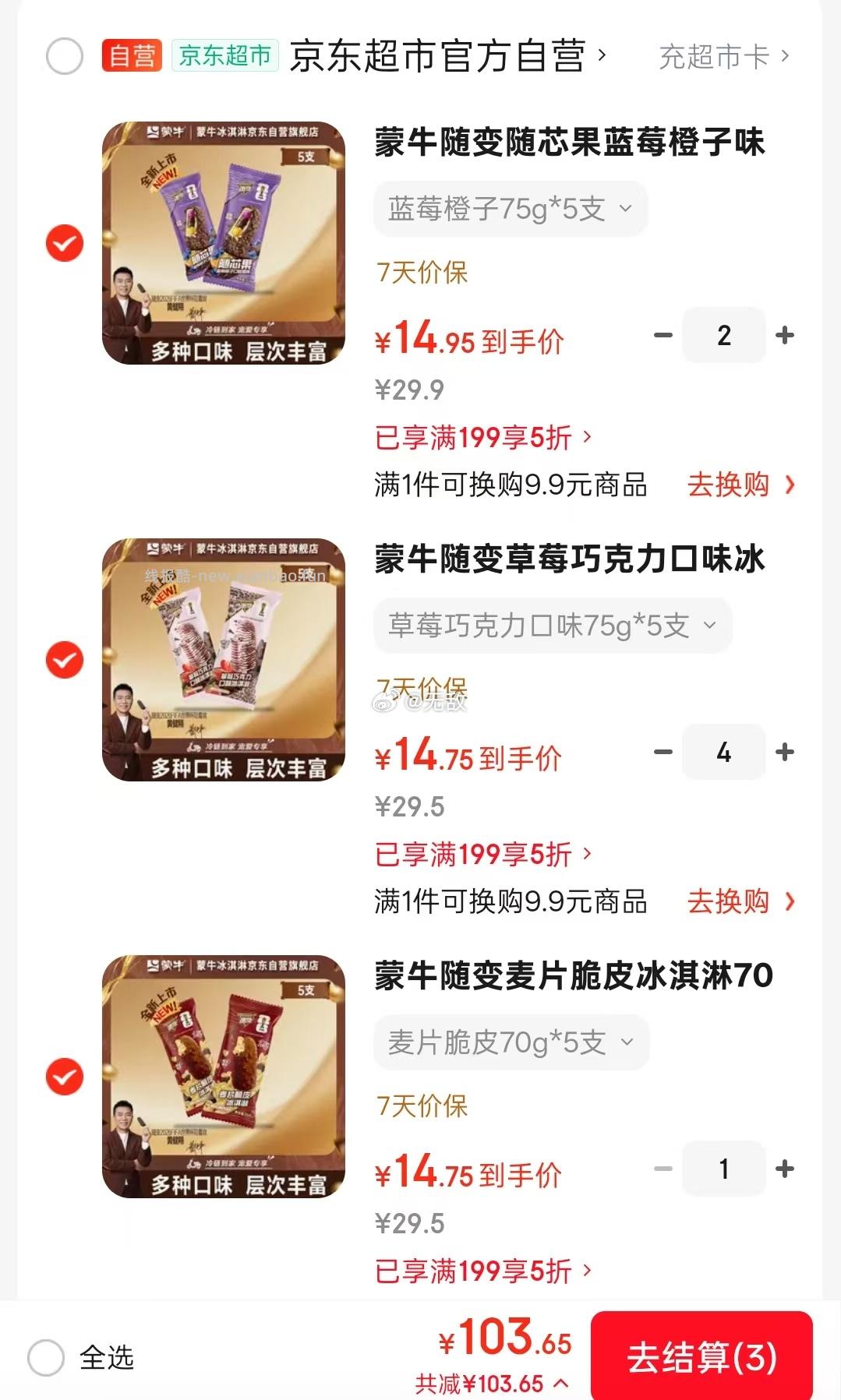Open the 蓝莓橙子75g*5支 spec dropdown
This screenshot has height=1400, width=841.
511,208
